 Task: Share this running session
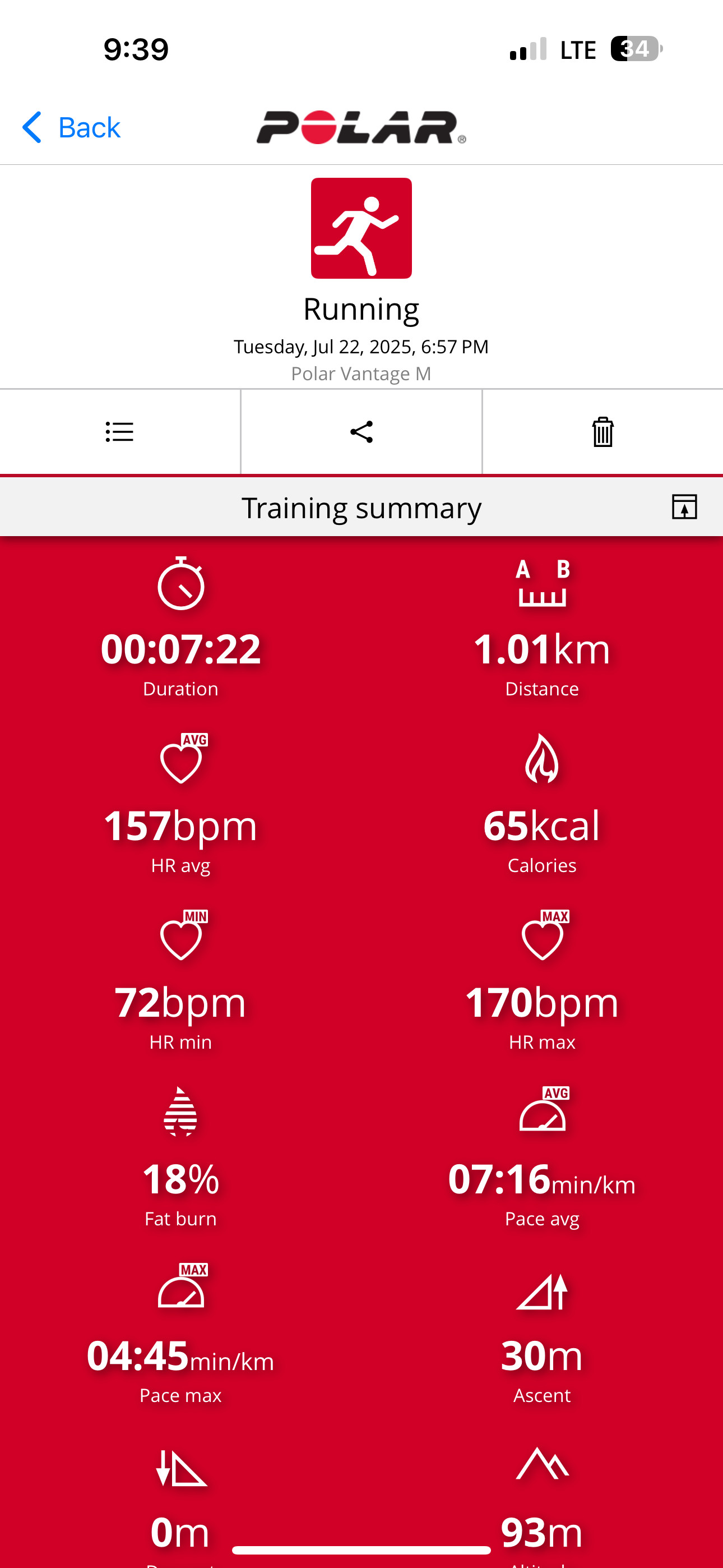click(x=361, y=432)
